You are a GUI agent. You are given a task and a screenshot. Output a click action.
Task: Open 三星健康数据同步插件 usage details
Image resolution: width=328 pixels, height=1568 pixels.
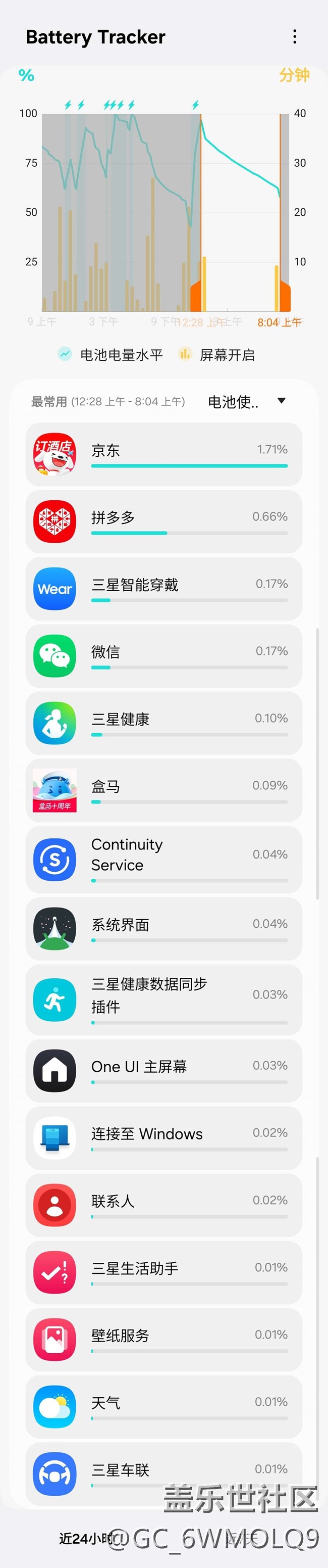[x=164, y=999]
